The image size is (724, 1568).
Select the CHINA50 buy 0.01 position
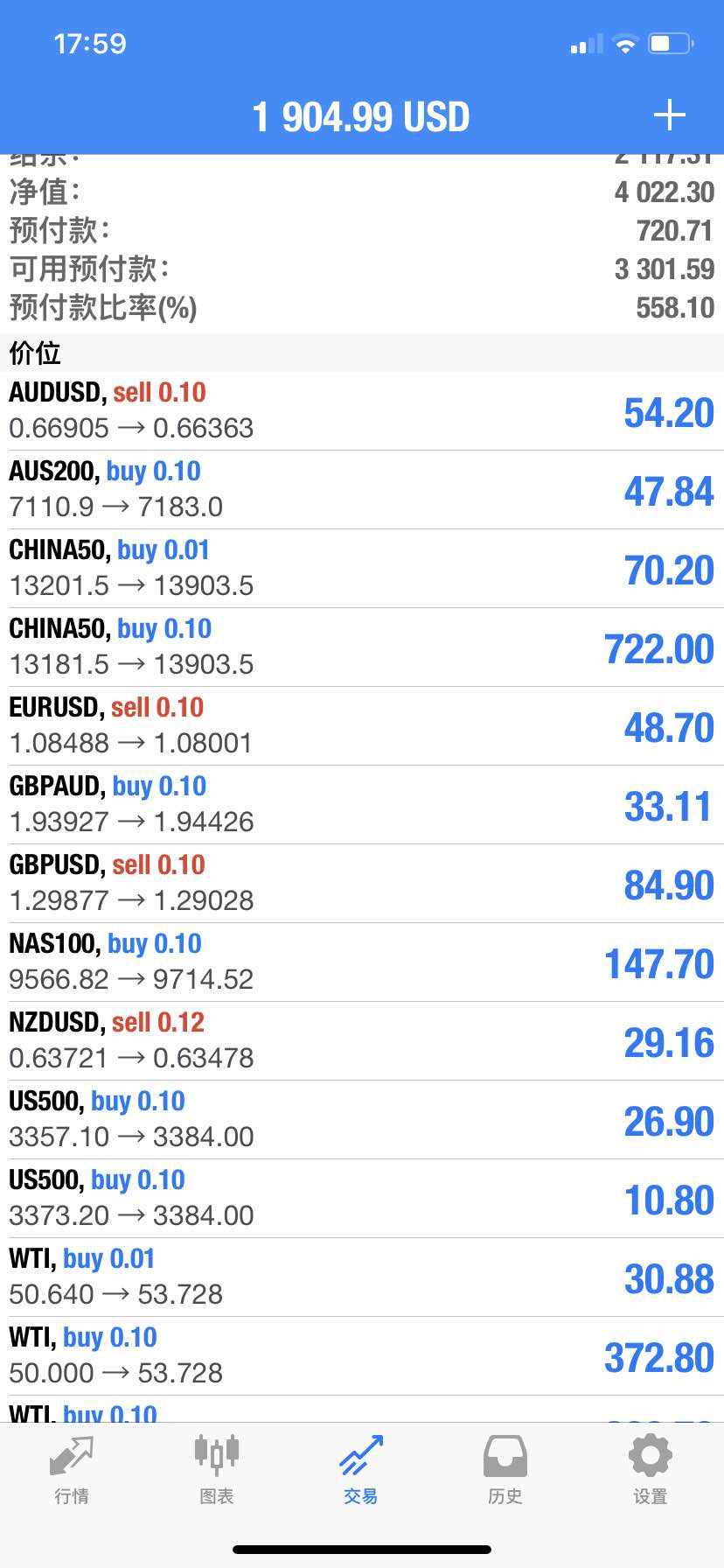click(x=362, y=569)
